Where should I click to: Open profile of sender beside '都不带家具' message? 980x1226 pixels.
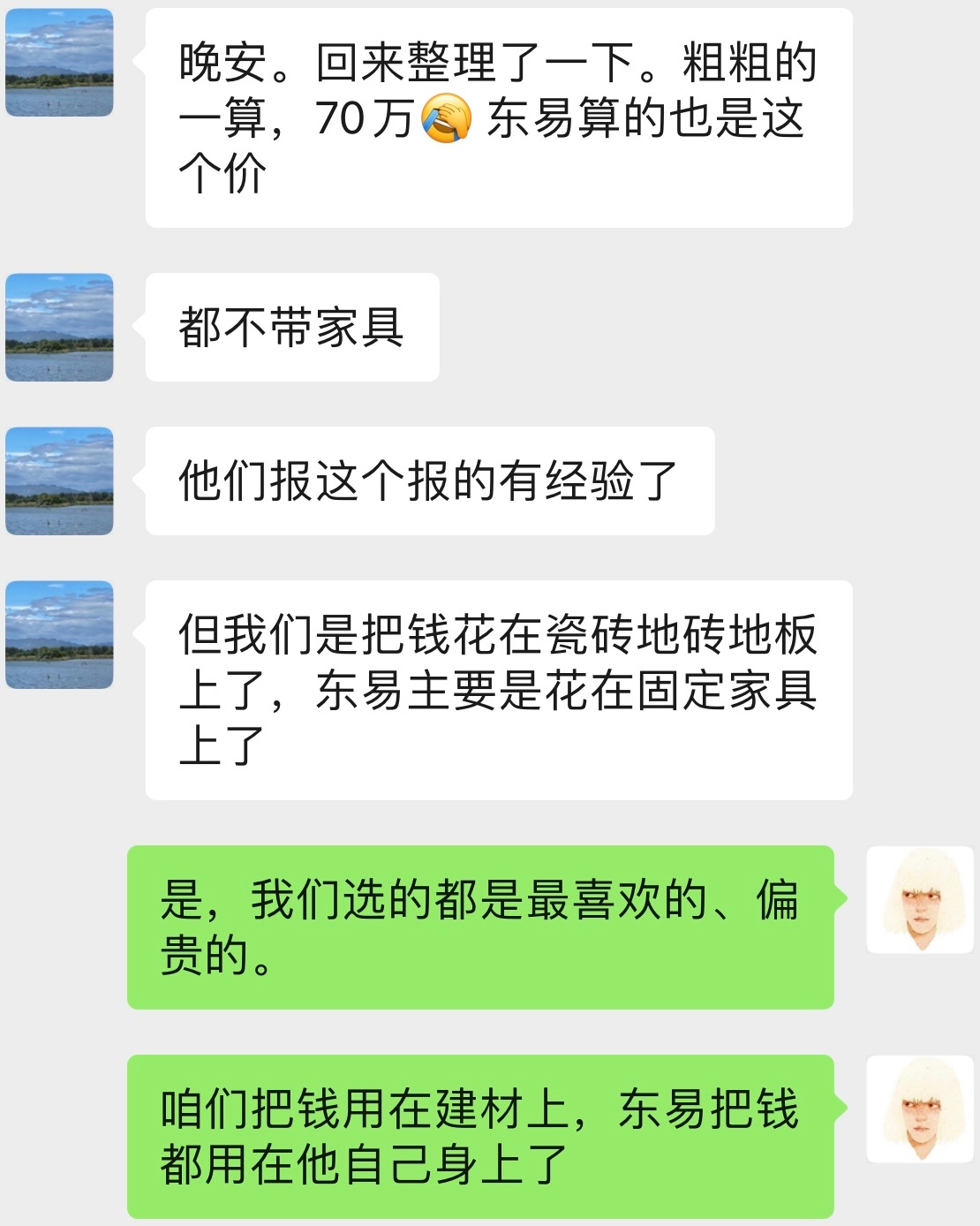click(x=59, y=328)
